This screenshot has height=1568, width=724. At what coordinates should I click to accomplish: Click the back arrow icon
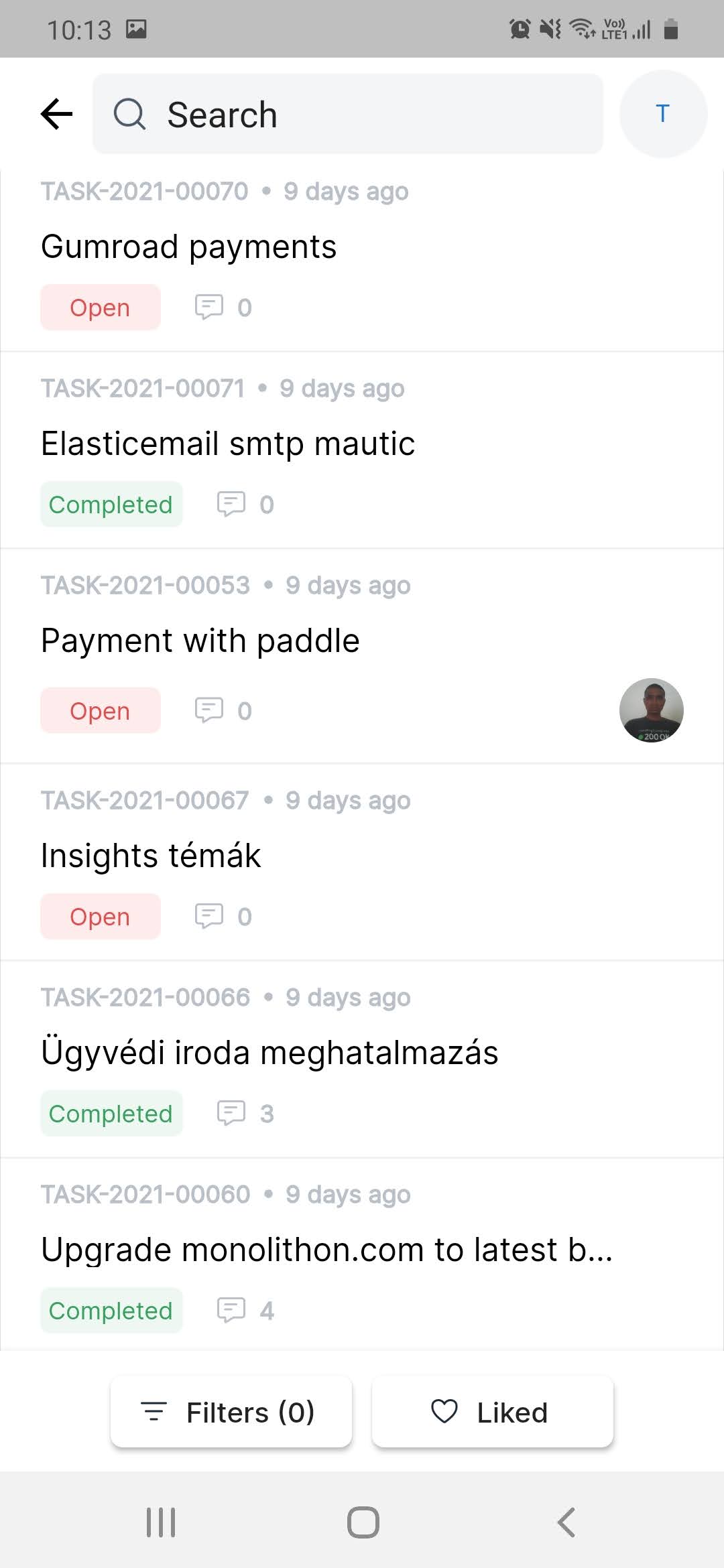56,114
